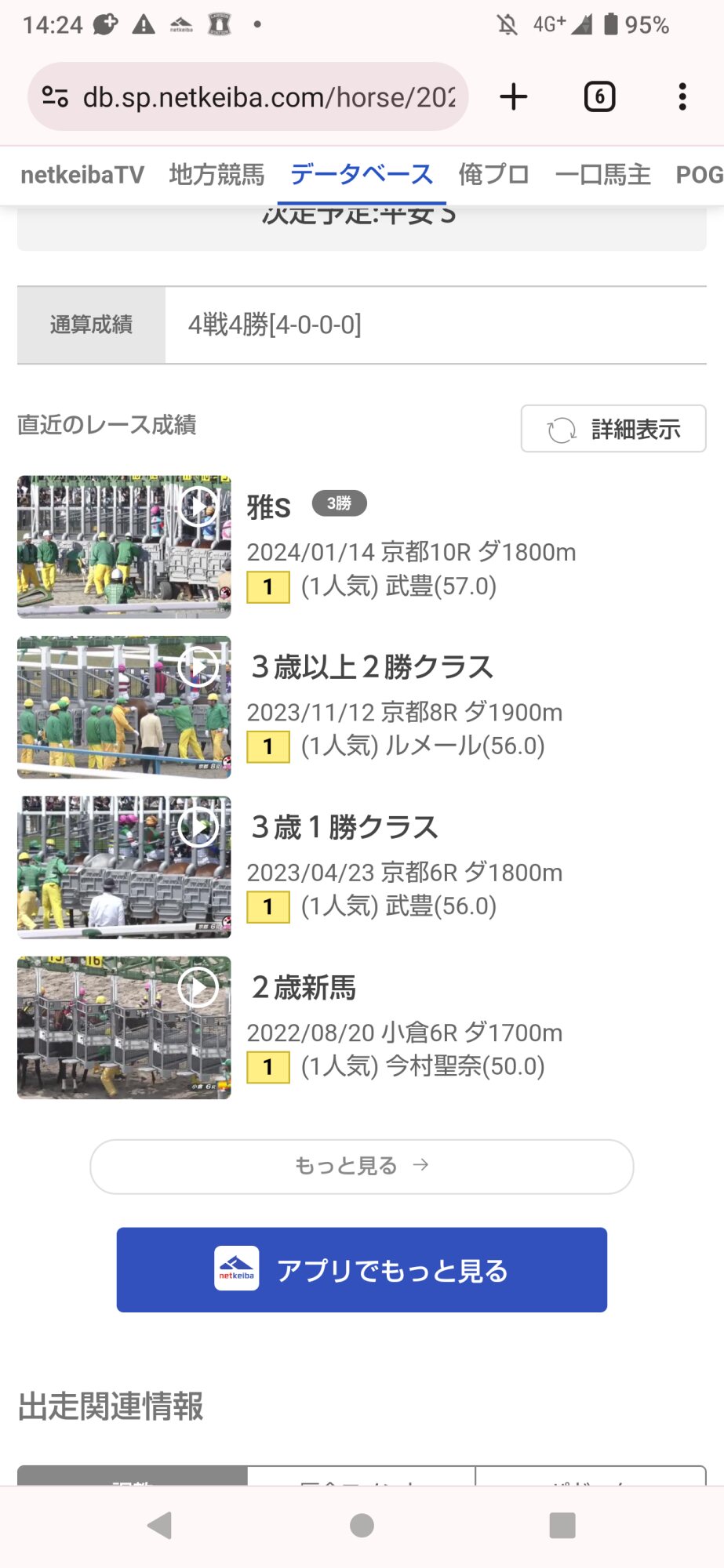The image size is (724, 1568).
Task: Open the 一口馬主 tab
Action: click(x=602, y=175)
